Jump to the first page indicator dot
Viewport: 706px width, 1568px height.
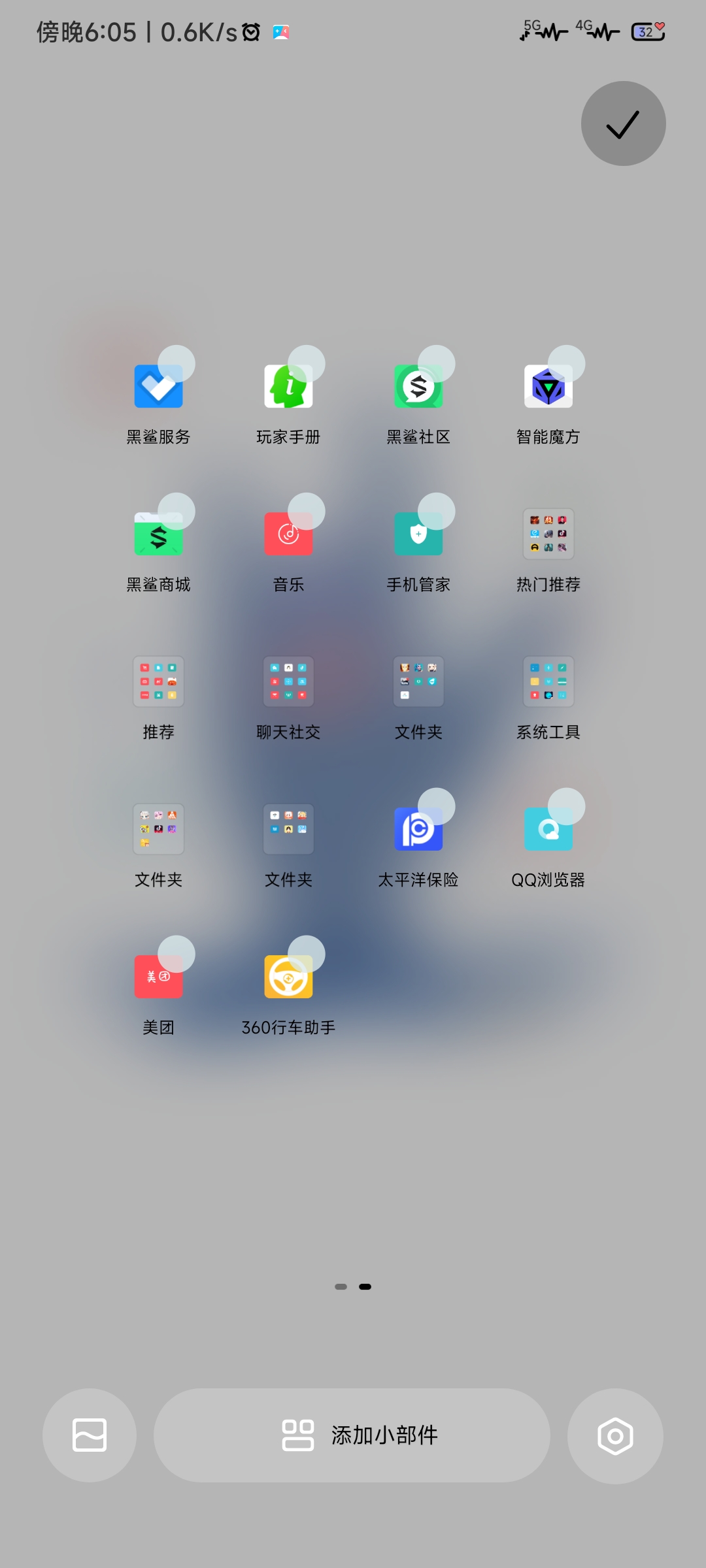pyautogui.click(x=341, y=1286)
